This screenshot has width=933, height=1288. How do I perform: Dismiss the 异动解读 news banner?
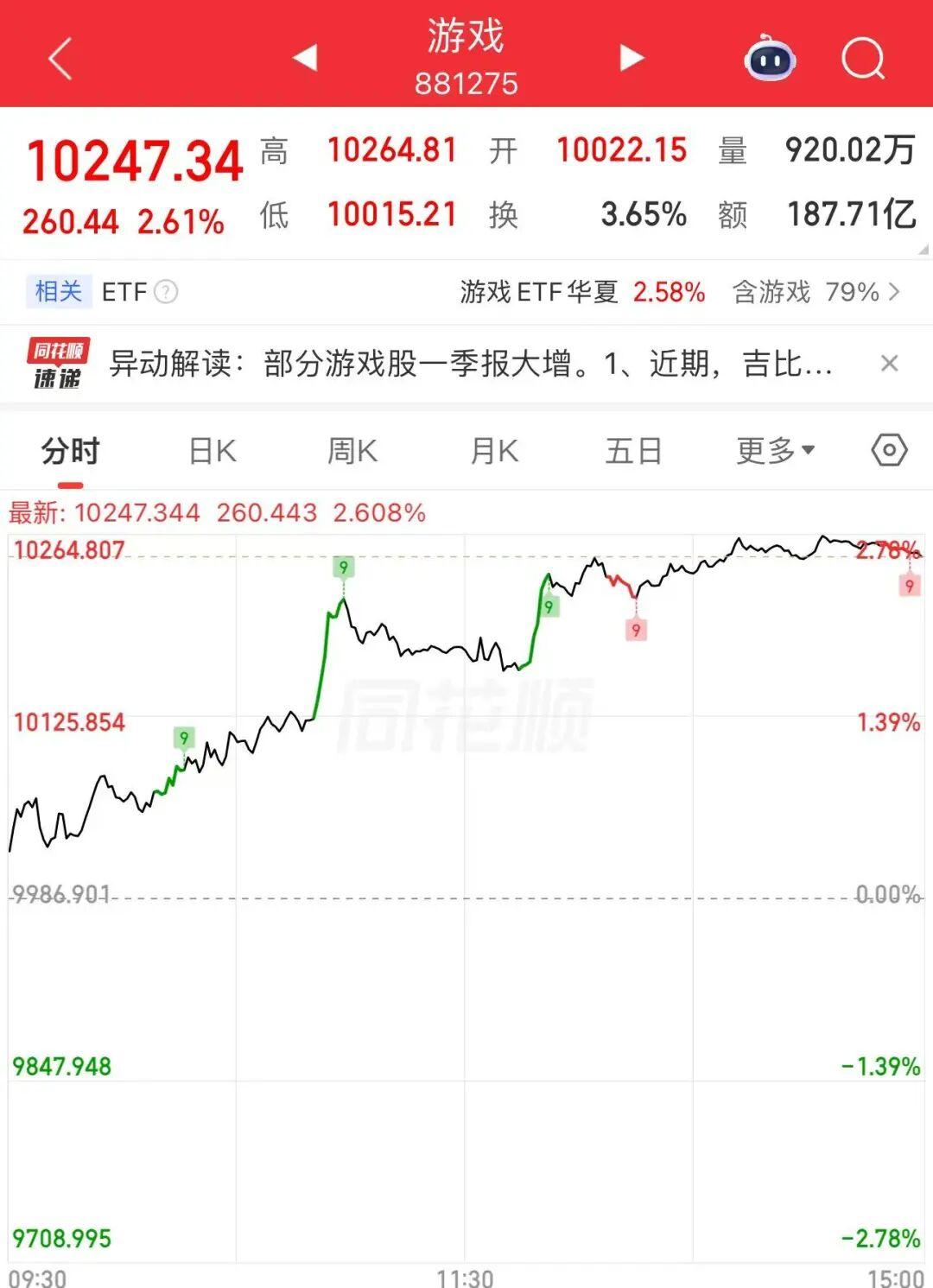point(889,364)
